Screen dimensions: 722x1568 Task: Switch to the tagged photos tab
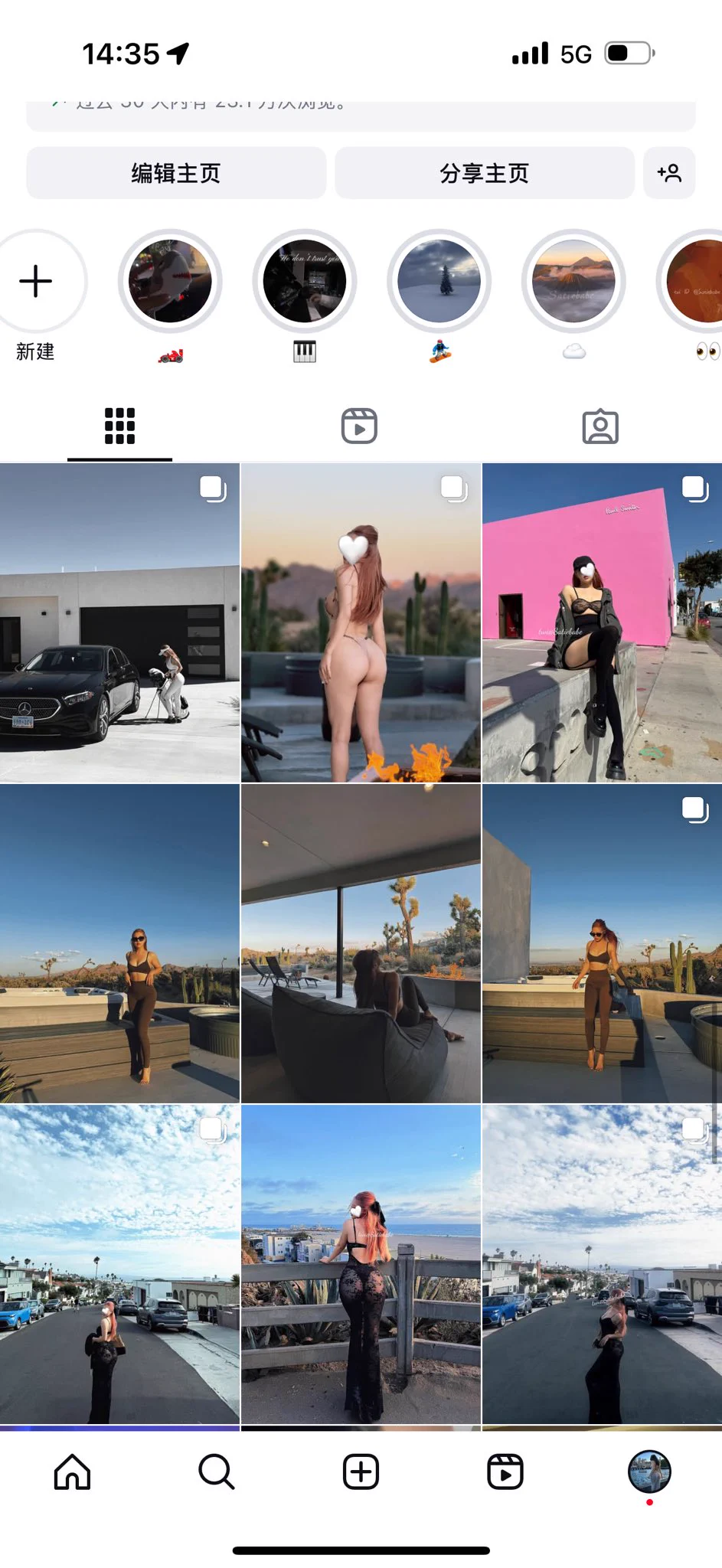tap(600, 426)
